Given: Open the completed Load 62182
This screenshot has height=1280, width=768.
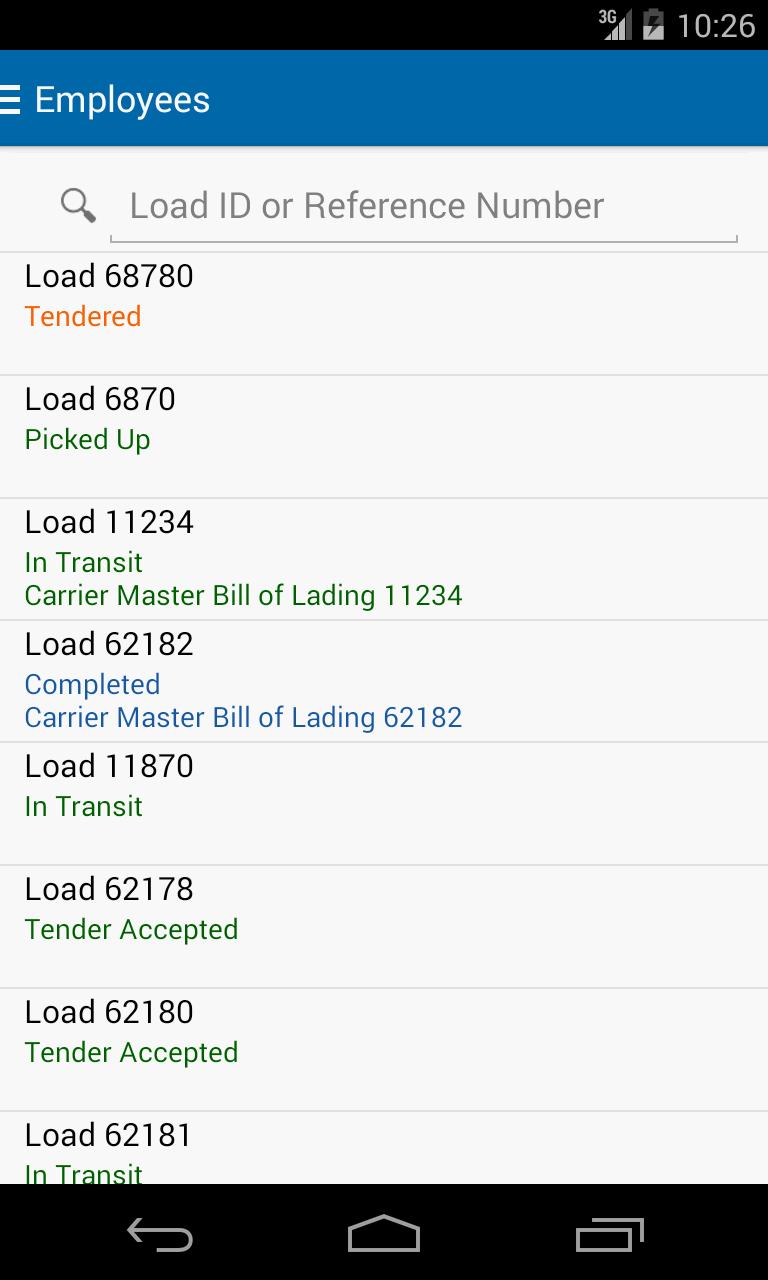Looking at the screenshot, I should pos(384,681).
